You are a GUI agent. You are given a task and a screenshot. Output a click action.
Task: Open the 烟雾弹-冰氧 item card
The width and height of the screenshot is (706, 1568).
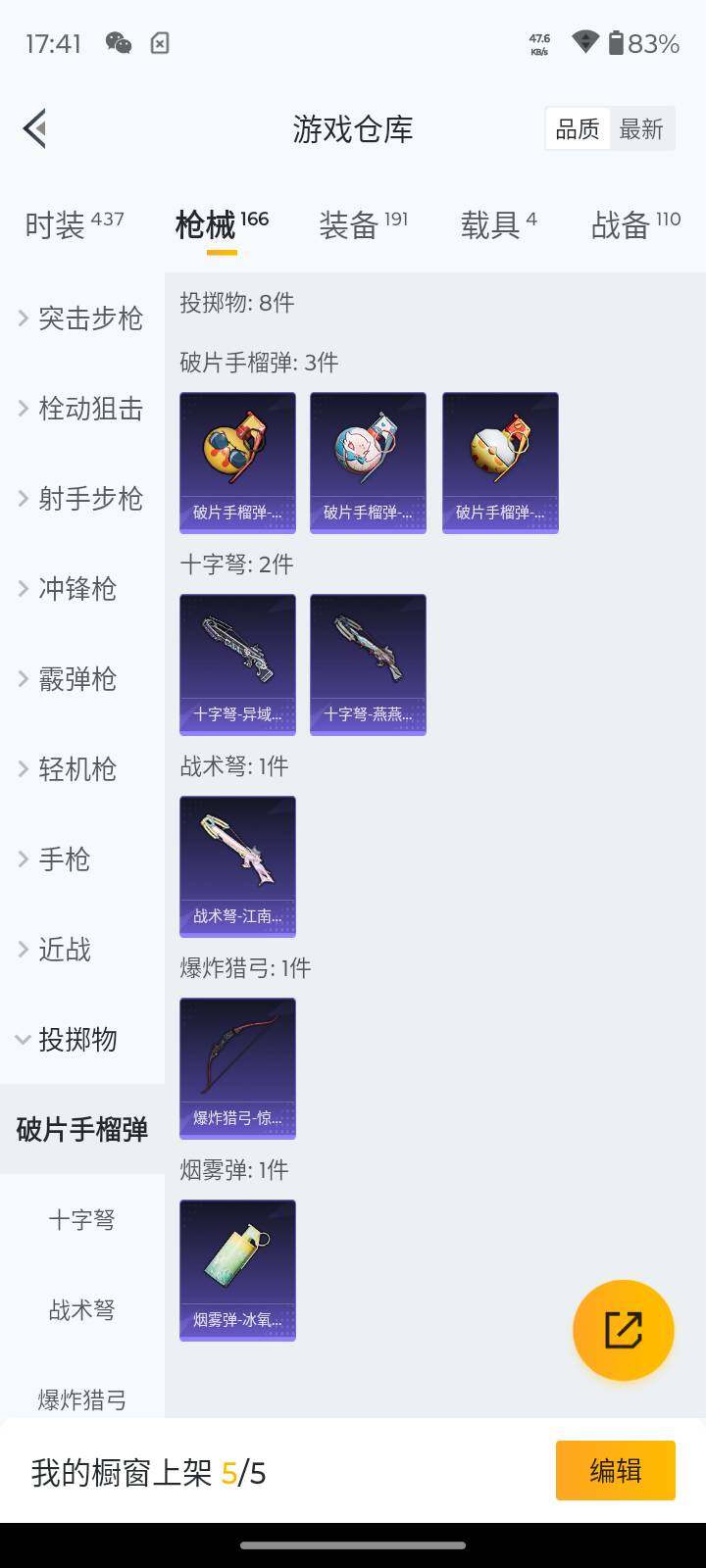[237, 1269]
